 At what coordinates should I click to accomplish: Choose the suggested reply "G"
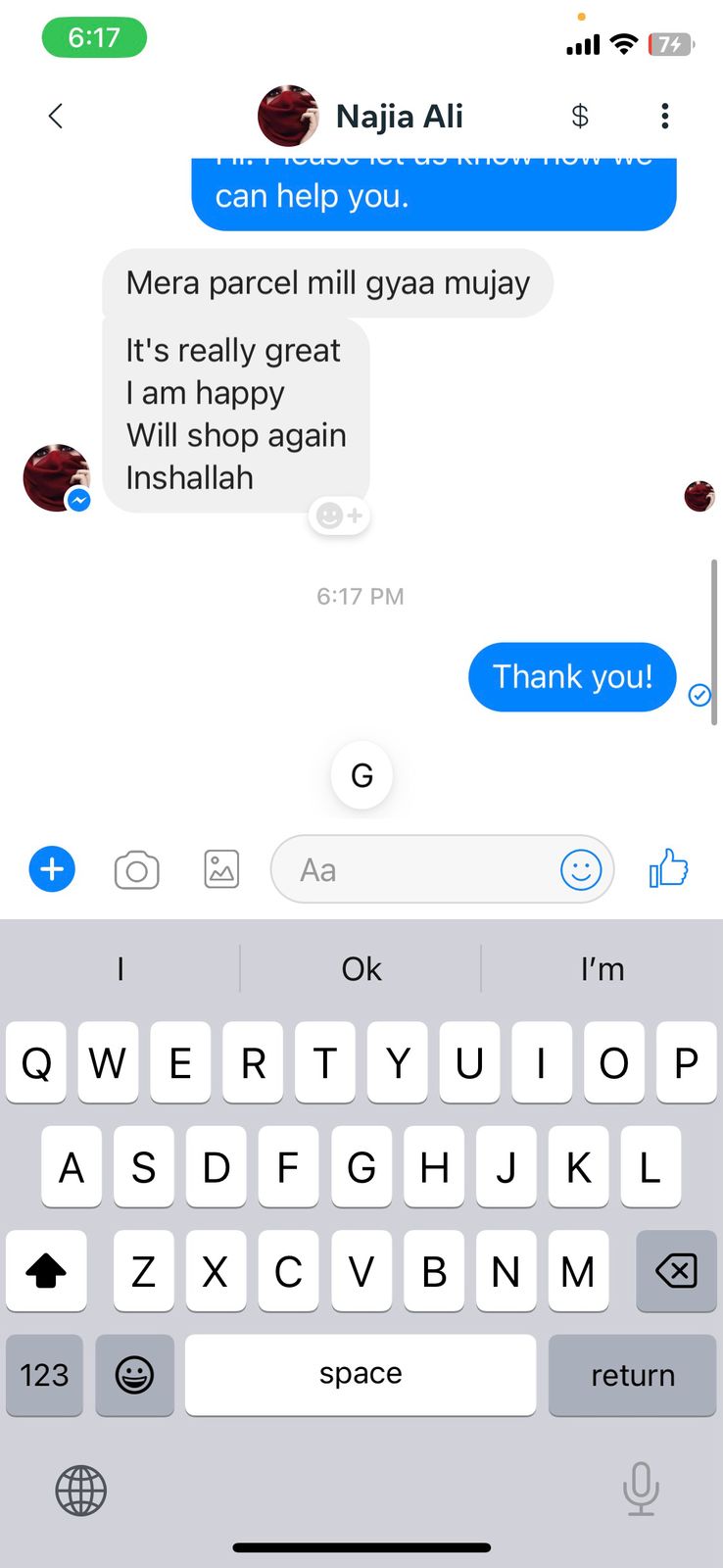(x=361, y=775)
